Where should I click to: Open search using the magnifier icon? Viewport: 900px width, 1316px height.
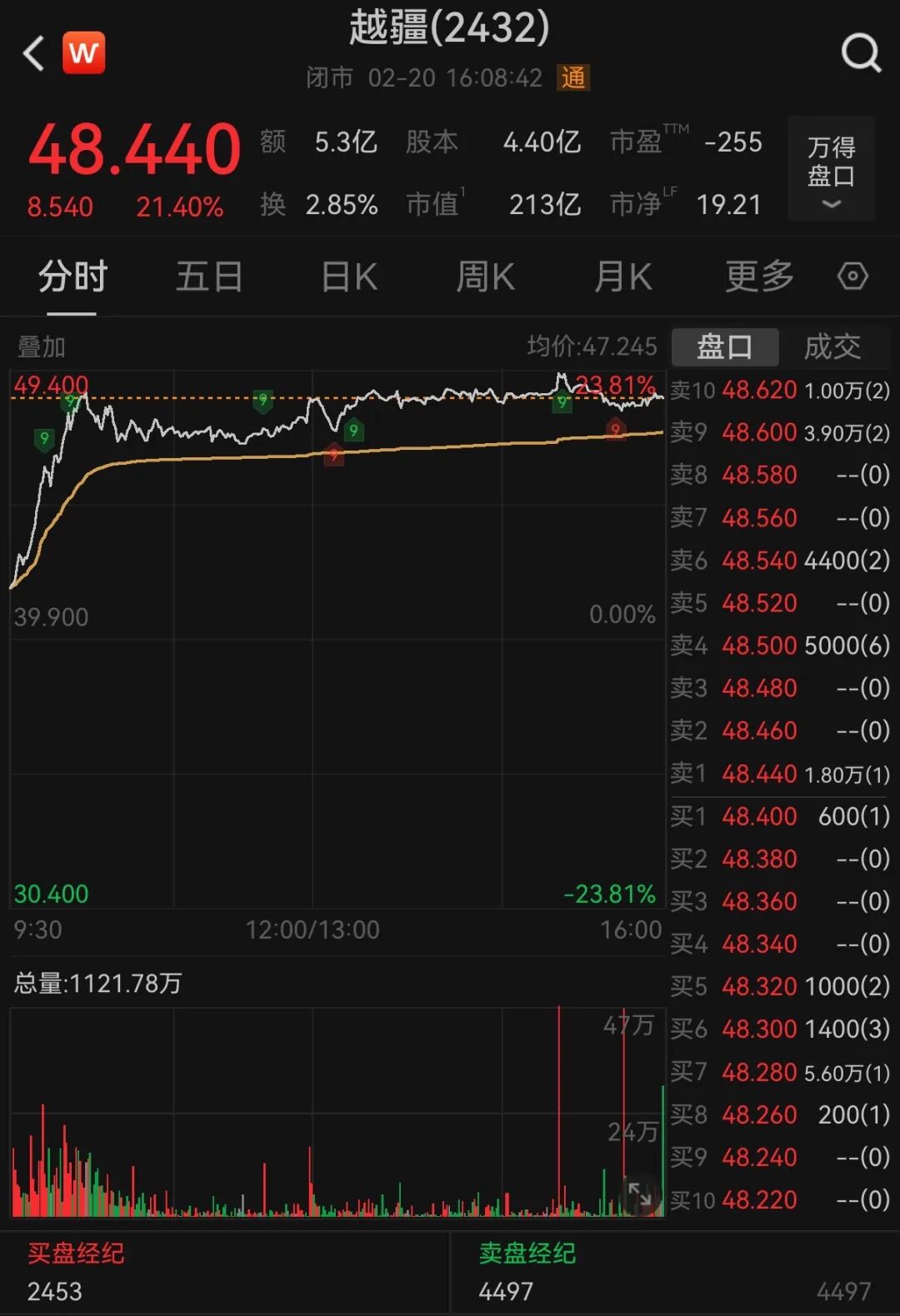click(x=862, y=53)
